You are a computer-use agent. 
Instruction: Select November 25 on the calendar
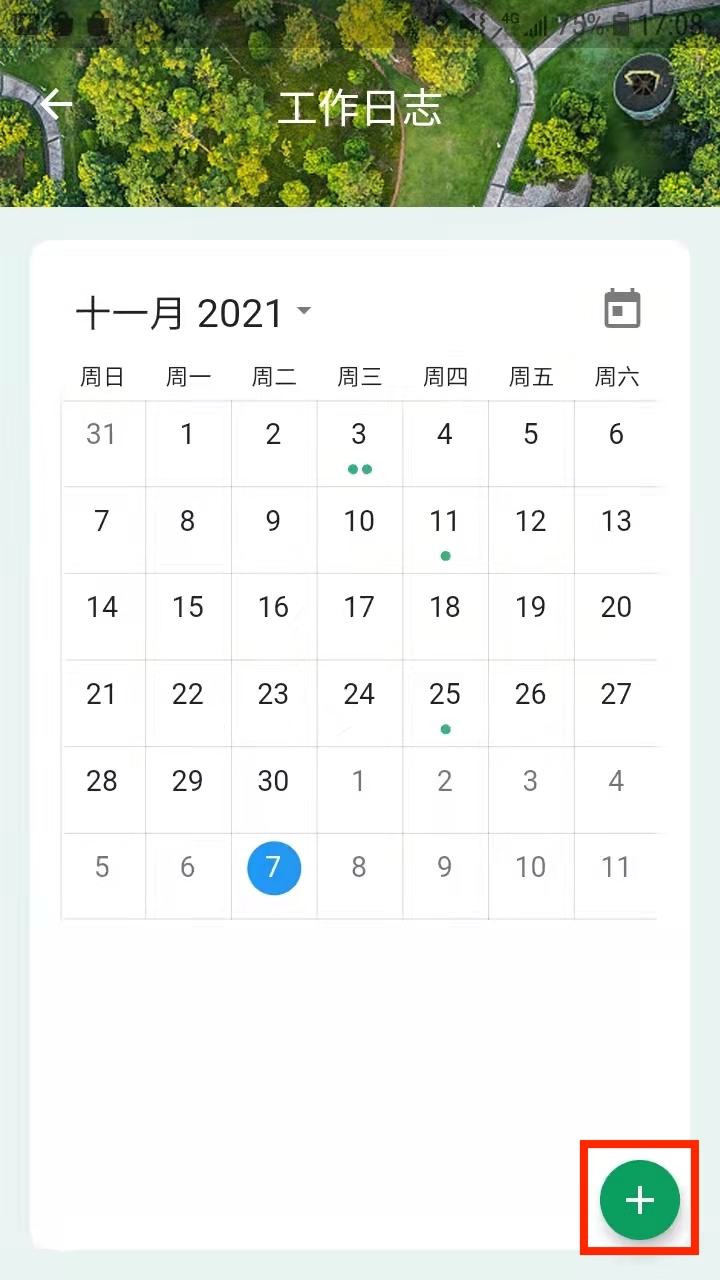444,703
